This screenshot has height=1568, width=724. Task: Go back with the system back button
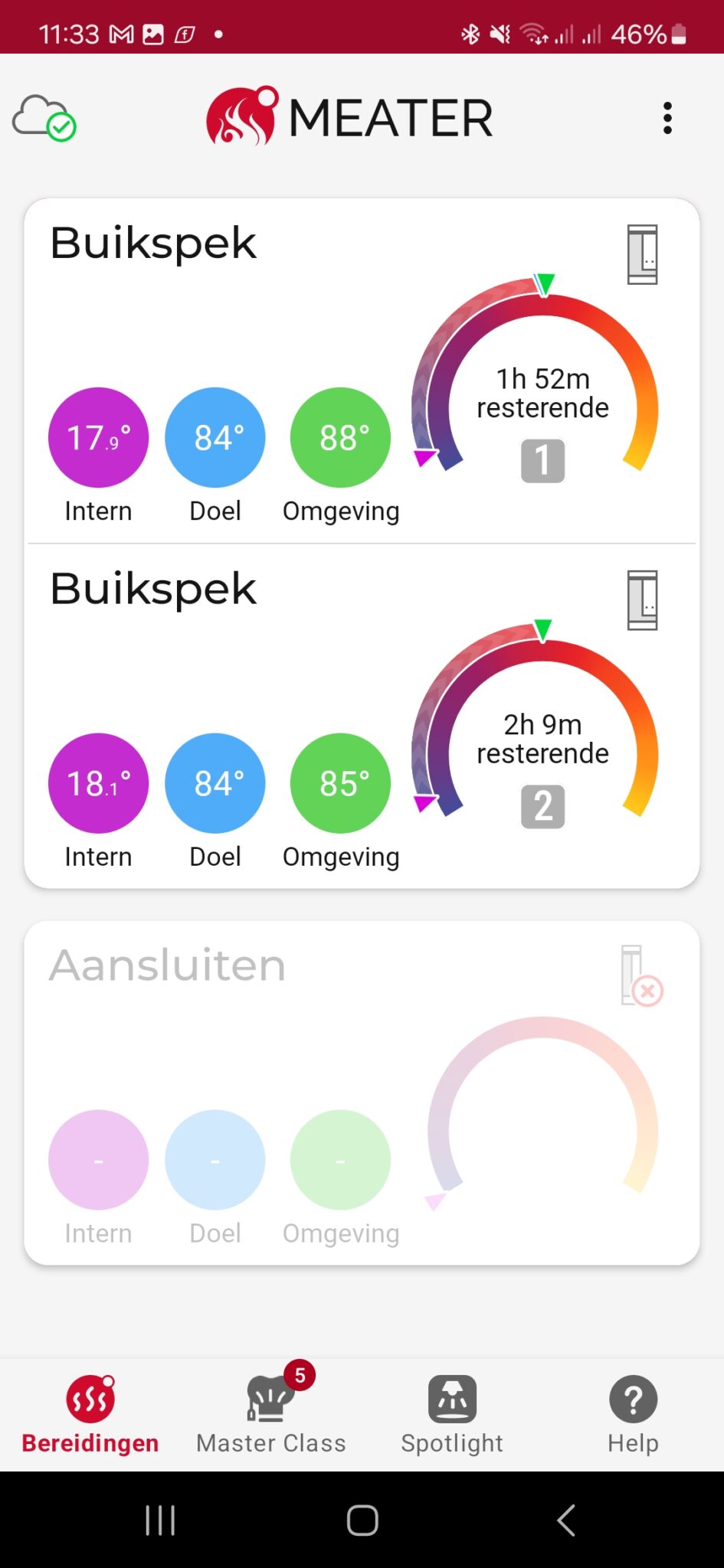[x=565, y=1521]
